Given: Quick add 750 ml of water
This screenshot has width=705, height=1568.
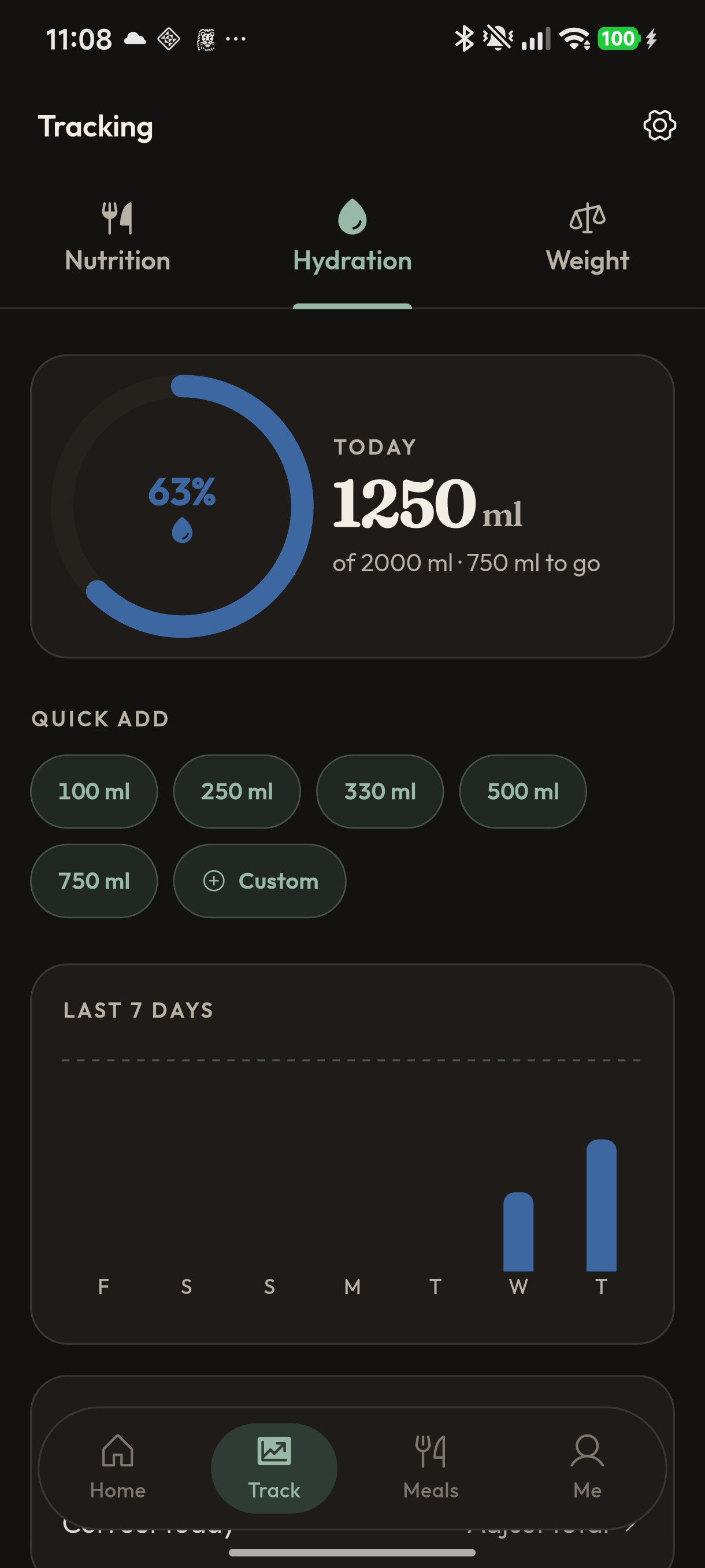Looking at the screenshot, I should (x=94, y=881).
